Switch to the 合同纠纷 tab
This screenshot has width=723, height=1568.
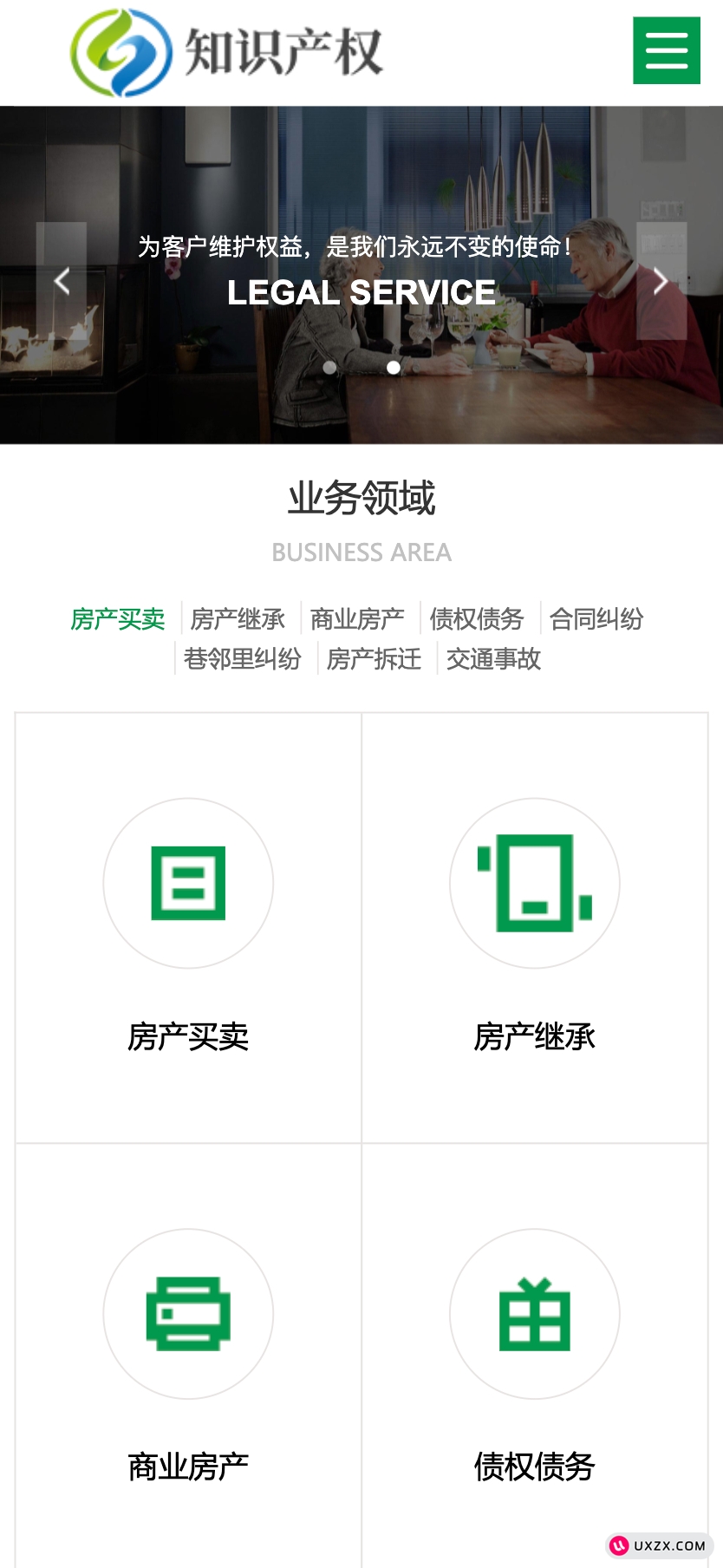(596, 619)
